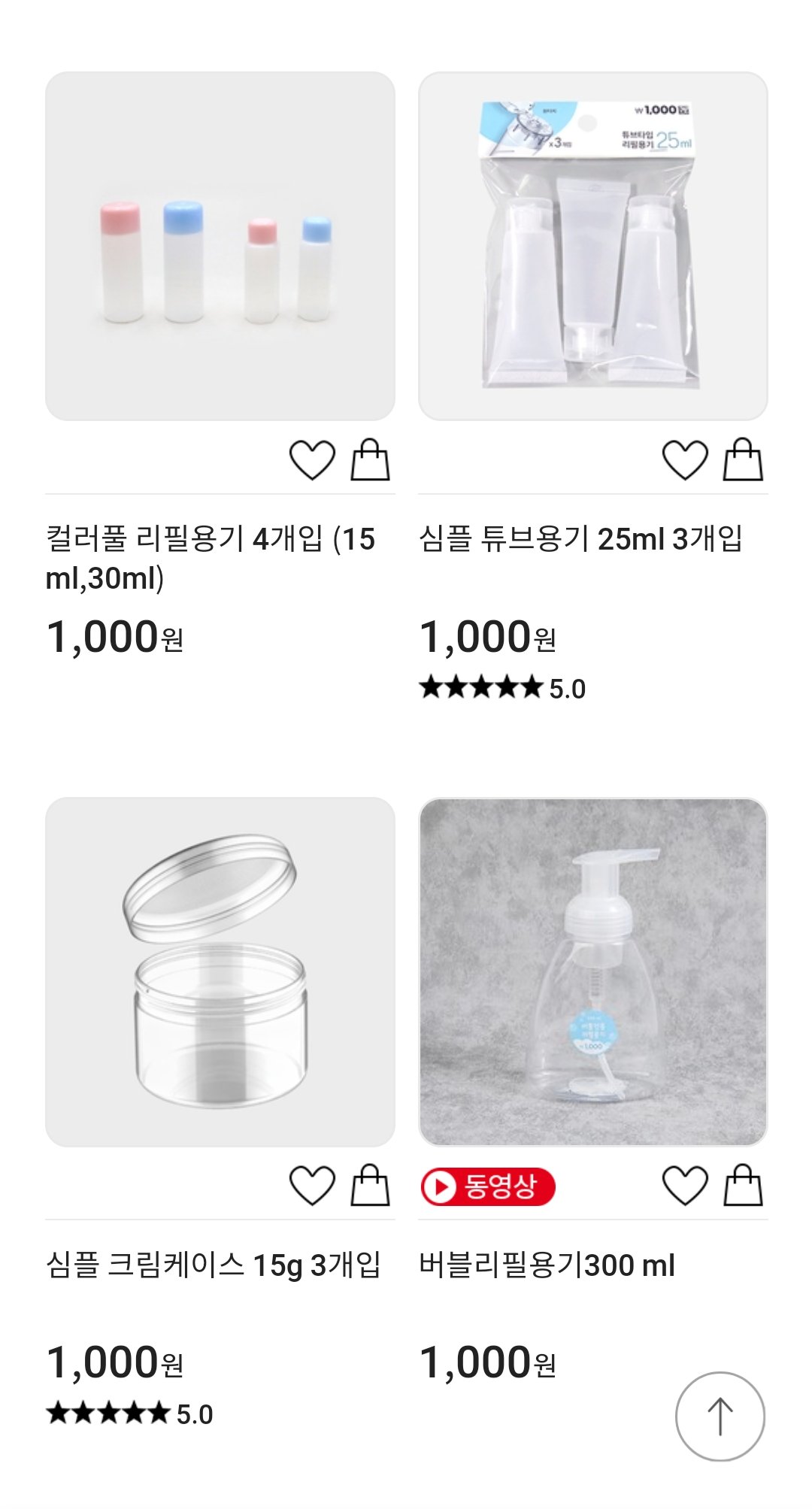Add 심플 튜브용기 25ml 3개입 to wishlist
Viewport: 812px width, 1509px height.
(685, 459)
